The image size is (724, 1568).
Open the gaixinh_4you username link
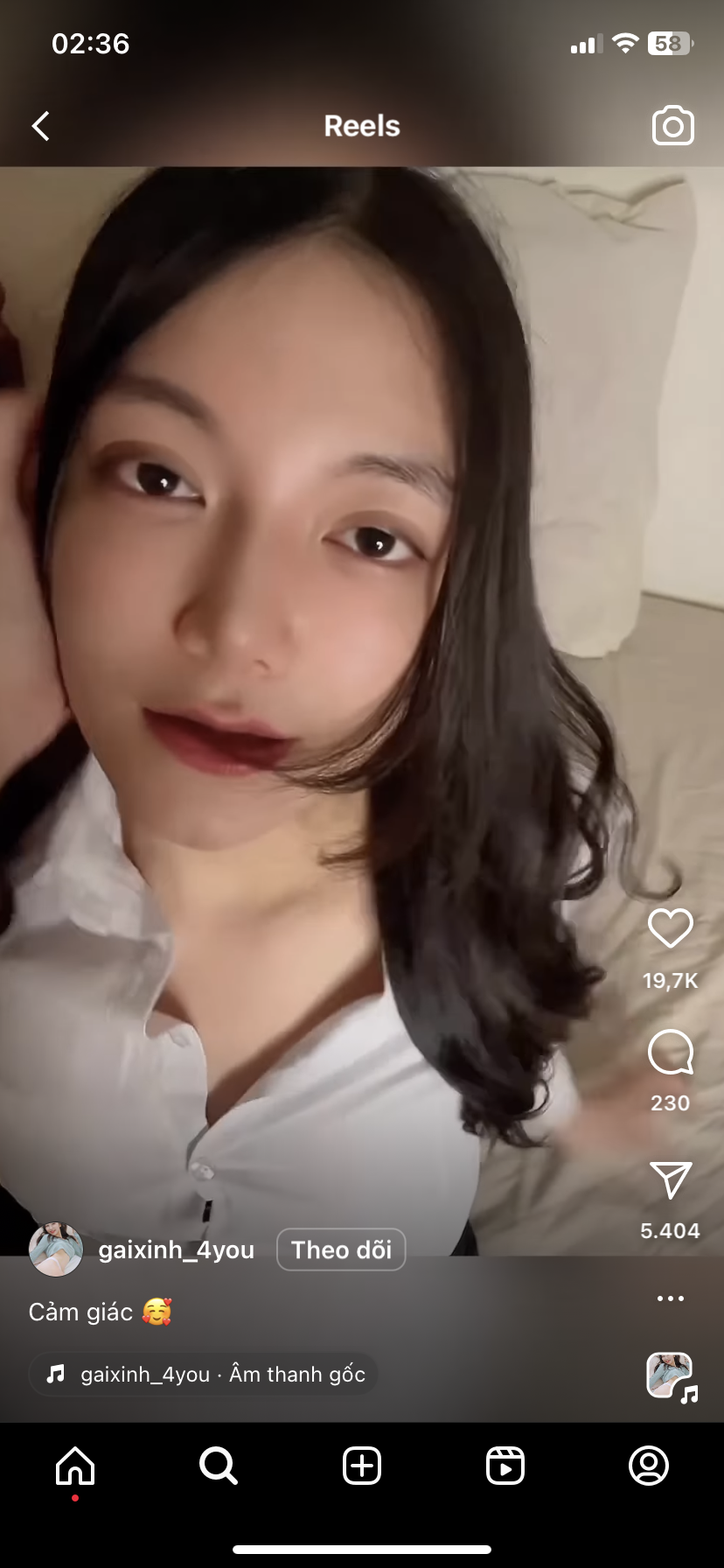[x=177, y=1249]
